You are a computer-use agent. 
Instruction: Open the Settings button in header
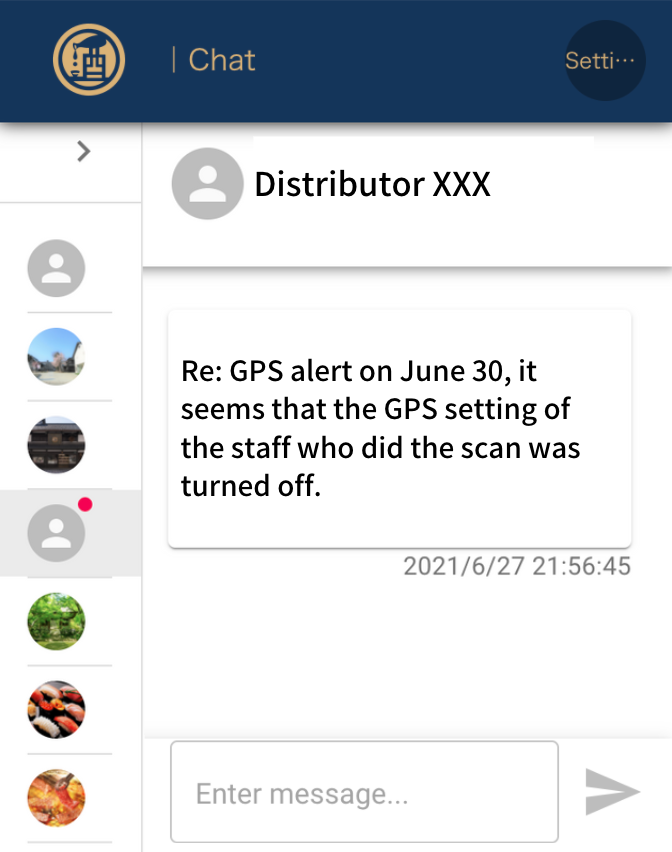(604, 60)
